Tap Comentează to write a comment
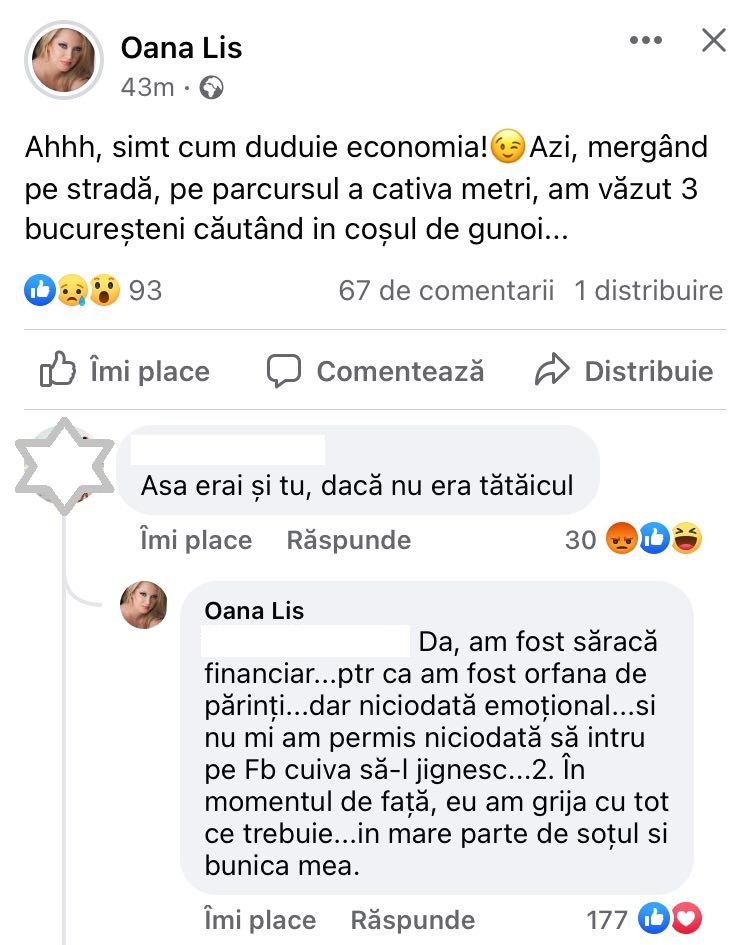The width and height of the screenshot is (750, 945). click(x=376, y=372)
